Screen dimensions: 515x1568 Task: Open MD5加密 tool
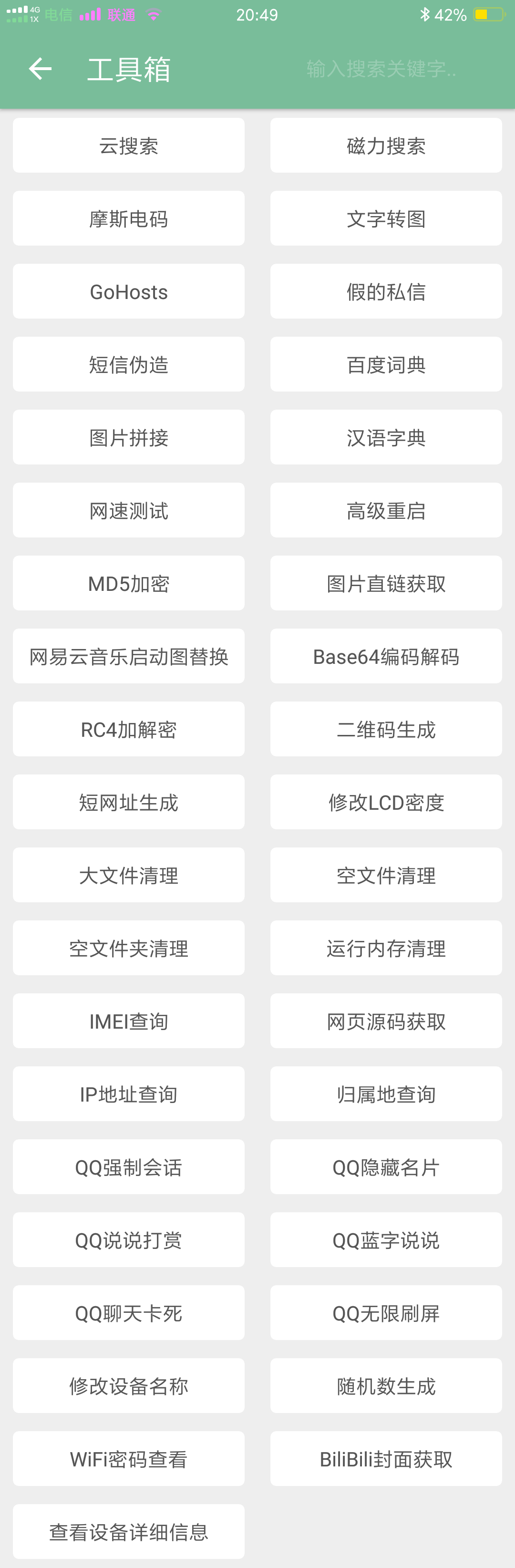click(128, 583)
